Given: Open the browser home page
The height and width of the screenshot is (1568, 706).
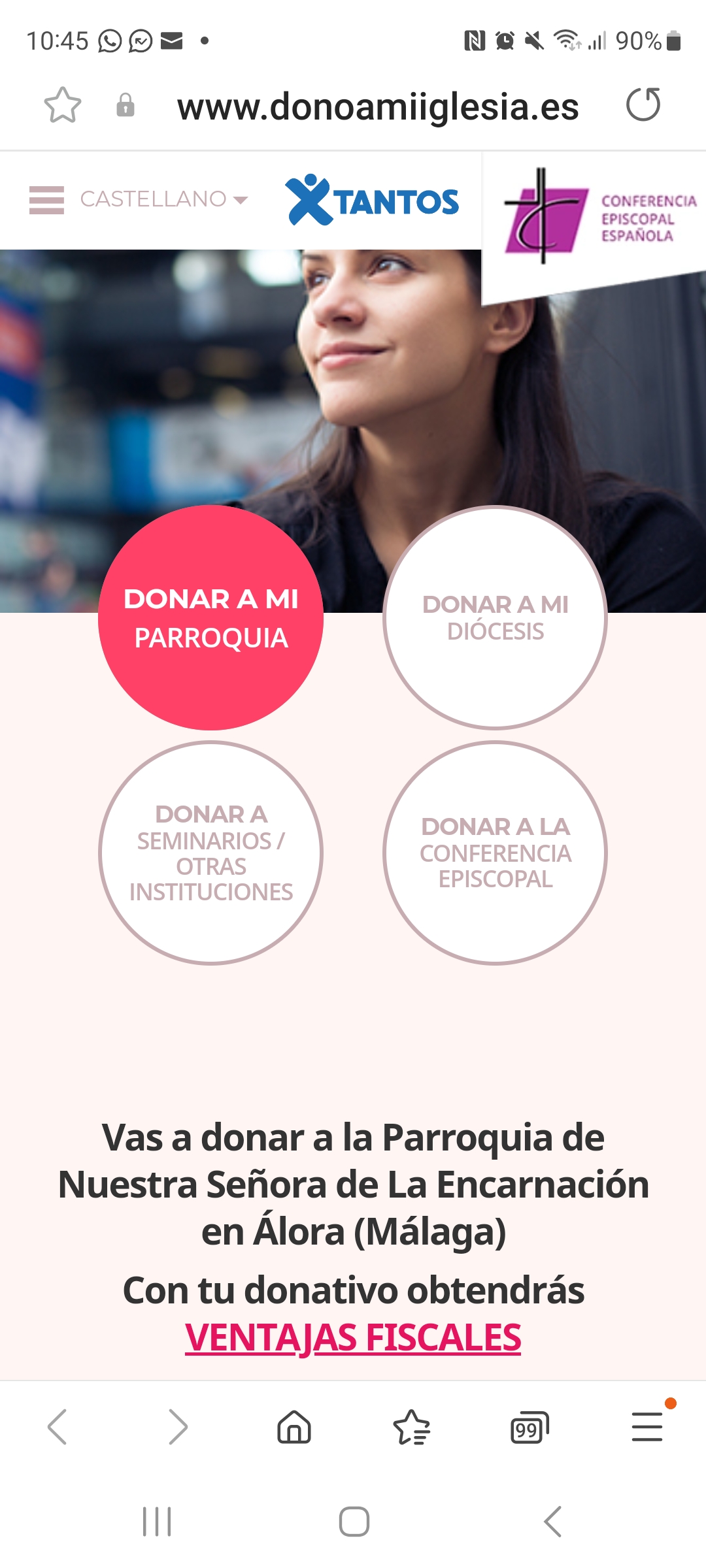Looking at the screenshot, I should 294,1426.
